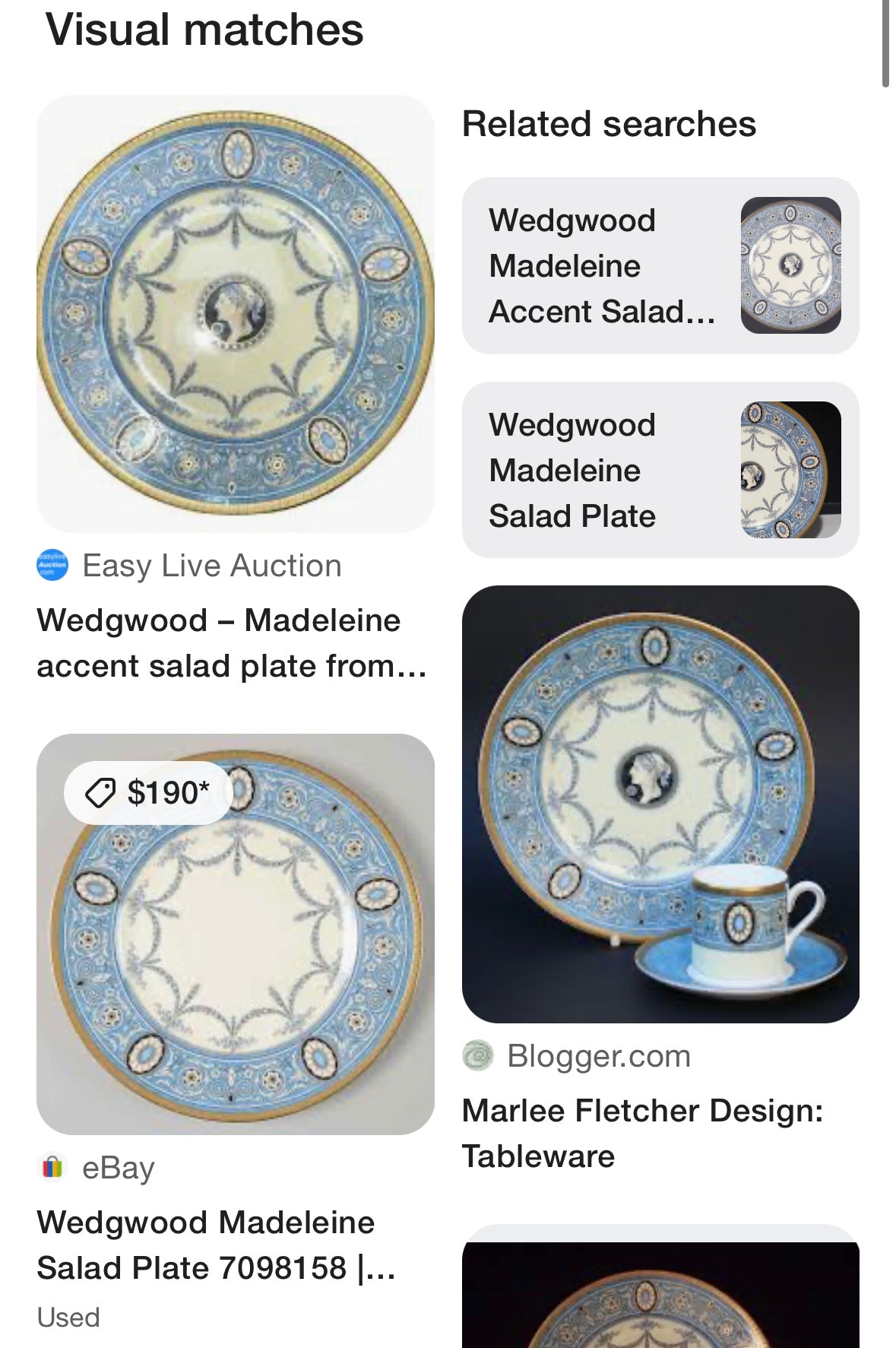Open the Marlee Fletcher Design Tableware result
Viewport: 896px width, 1348px height.
pyautogui.click(x=660, y=804)
